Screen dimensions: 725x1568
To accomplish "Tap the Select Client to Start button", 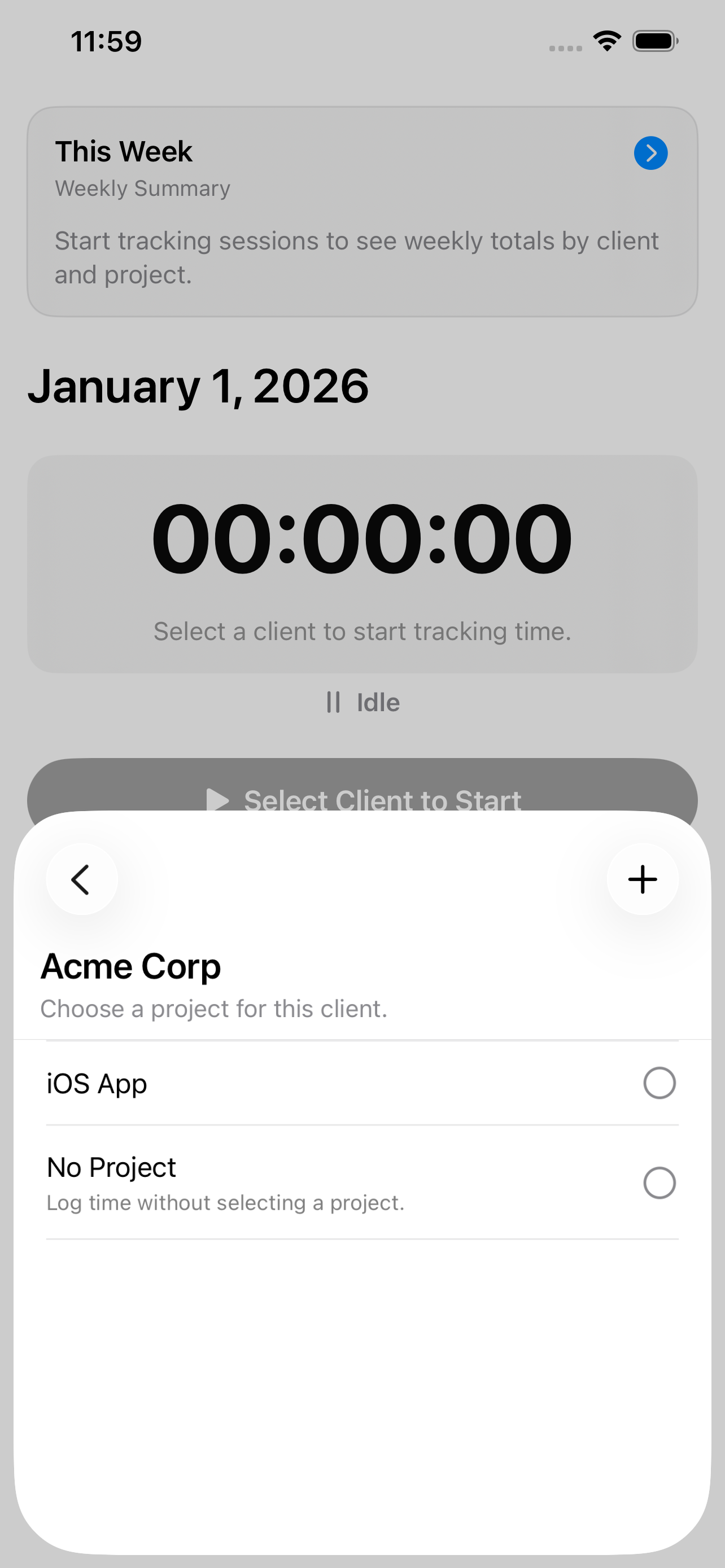I will click(362, 800).
